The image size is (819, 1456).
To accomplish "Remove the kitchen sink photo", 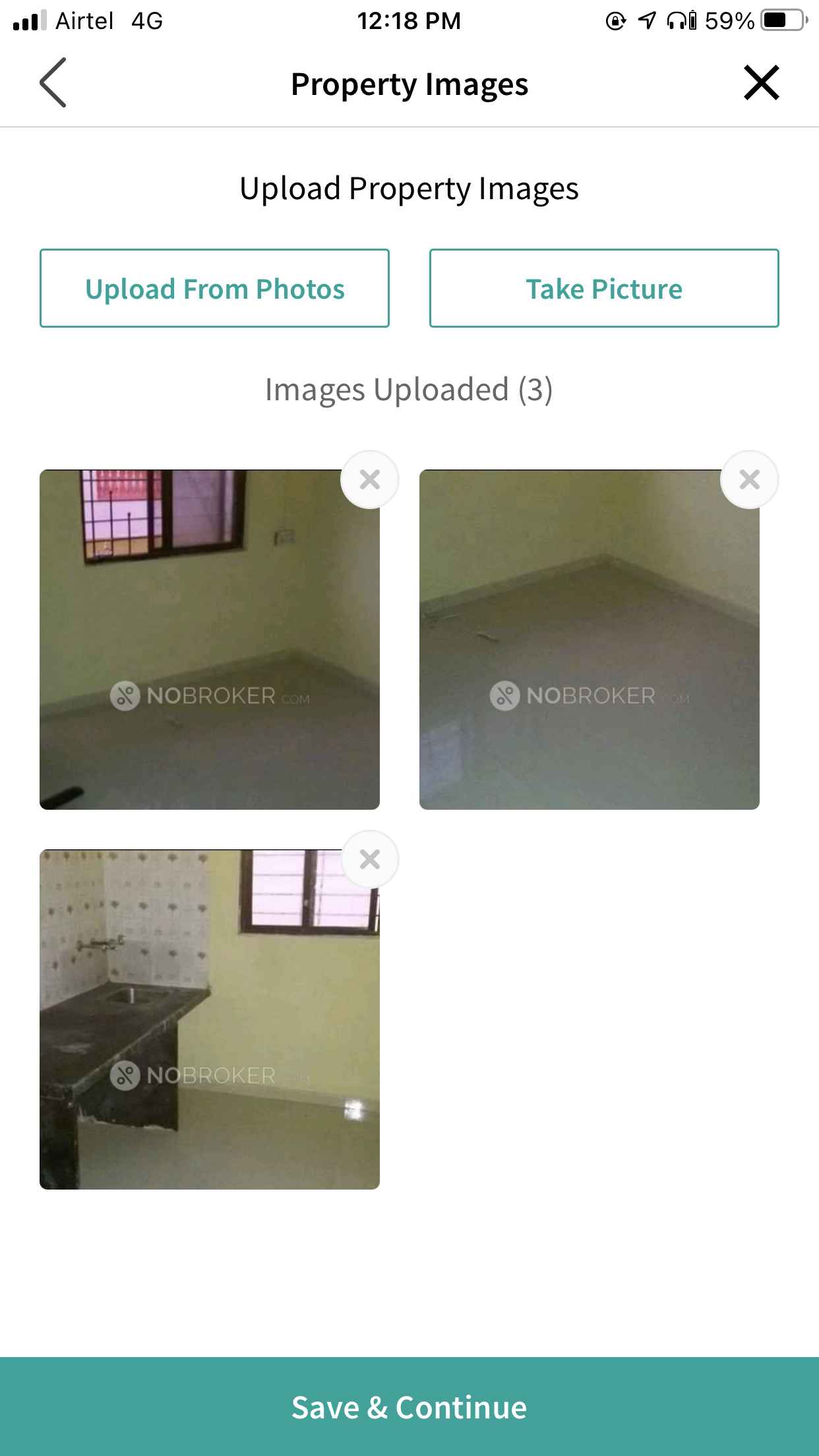I will 369,859.
